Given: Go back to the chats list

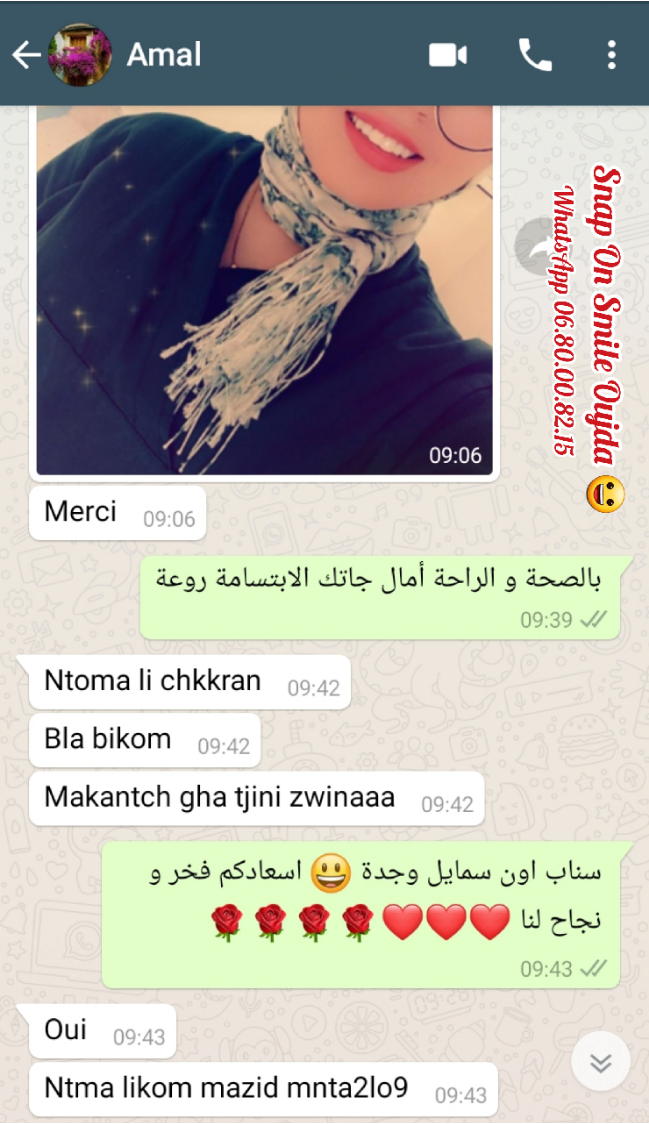Looking at the screenshot, I should click(x=26, y=54).
